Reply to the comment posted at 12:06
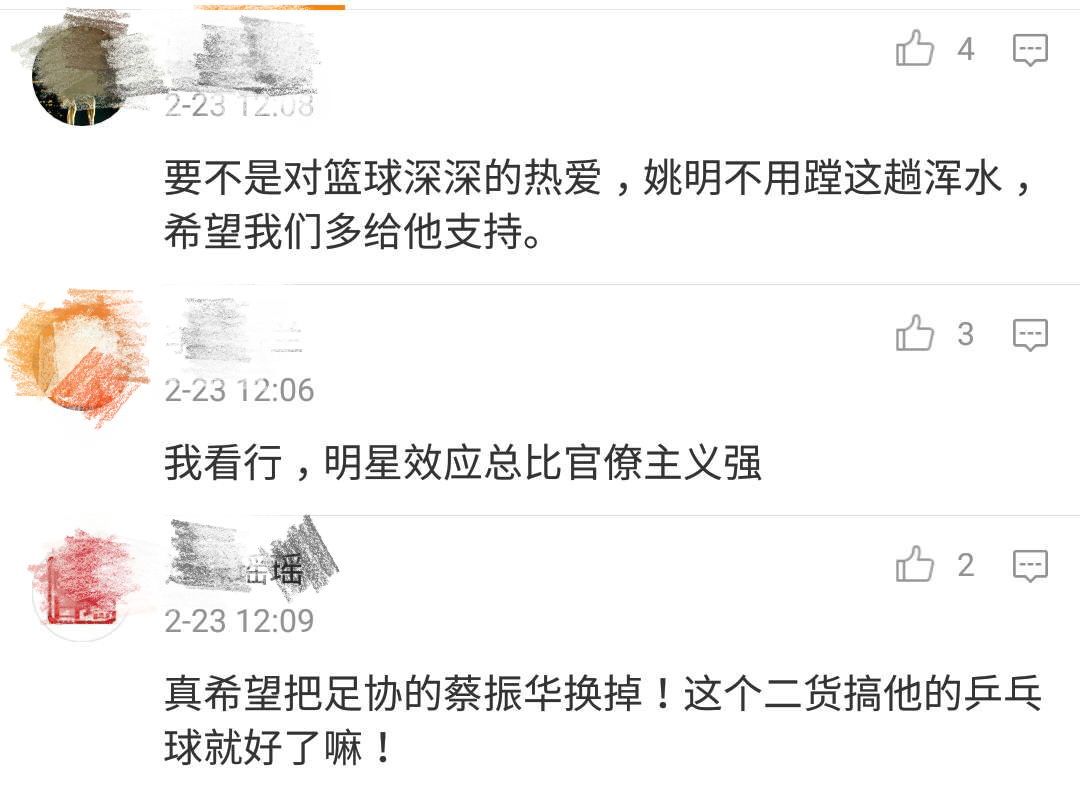The image size is (1080, 798). point(1030,334)
